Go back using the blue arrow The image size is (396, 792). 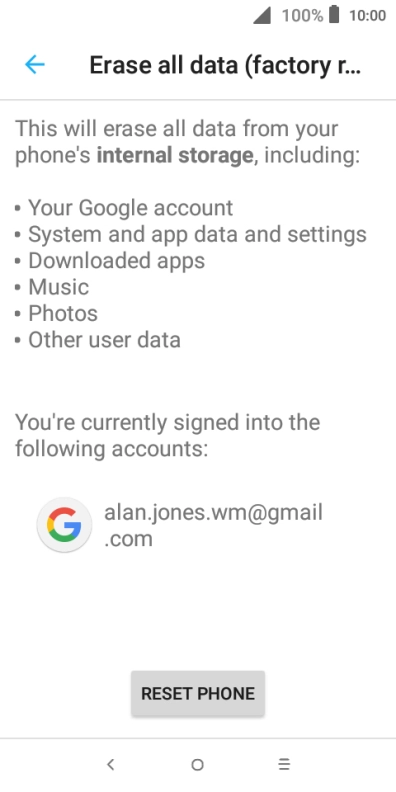[35, 65]
